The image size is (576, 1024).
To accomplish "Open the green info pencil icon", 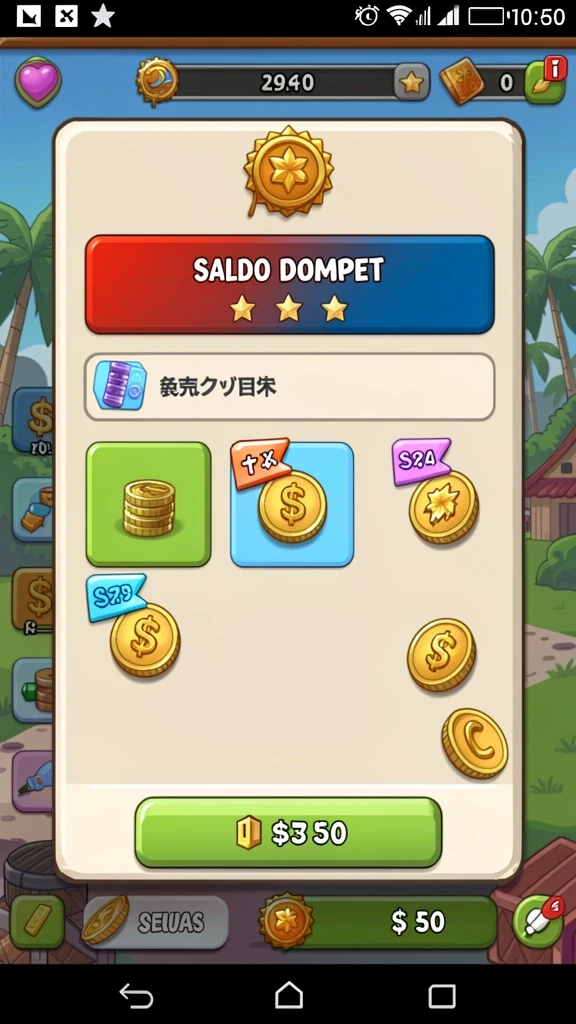I will [x=545, y=82].
